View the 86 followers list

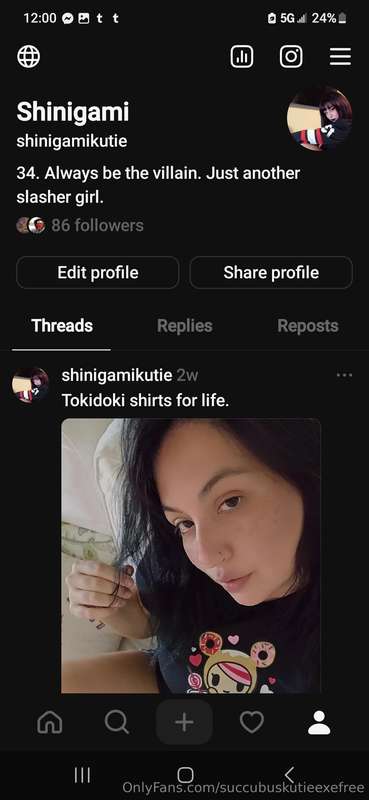pos(80,225)
